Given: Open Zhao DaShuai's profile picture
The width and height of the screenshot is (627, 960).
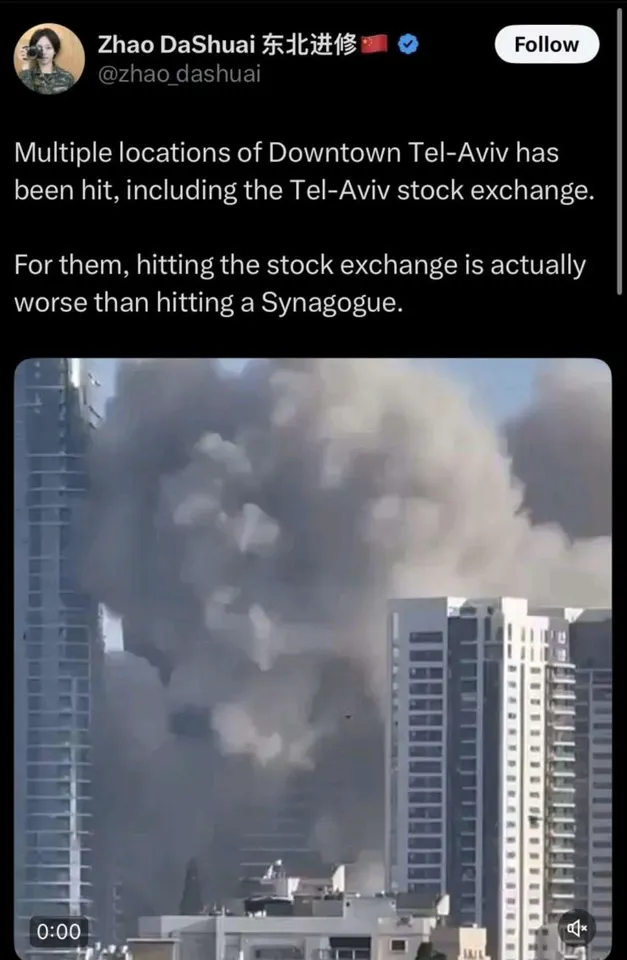Looking at the screenshot, I should (48, 58).
